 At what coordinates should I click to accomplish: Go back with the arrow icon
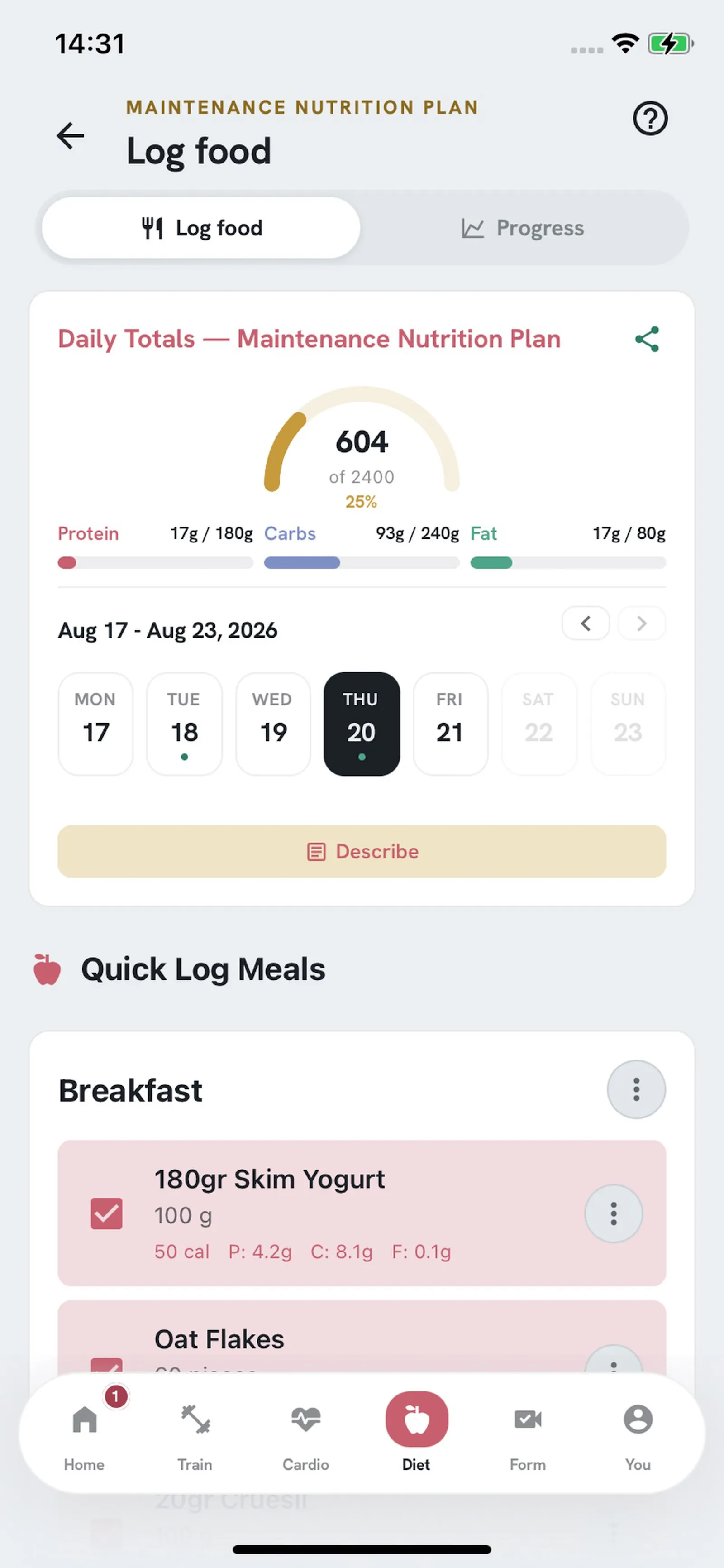point(71,135)
